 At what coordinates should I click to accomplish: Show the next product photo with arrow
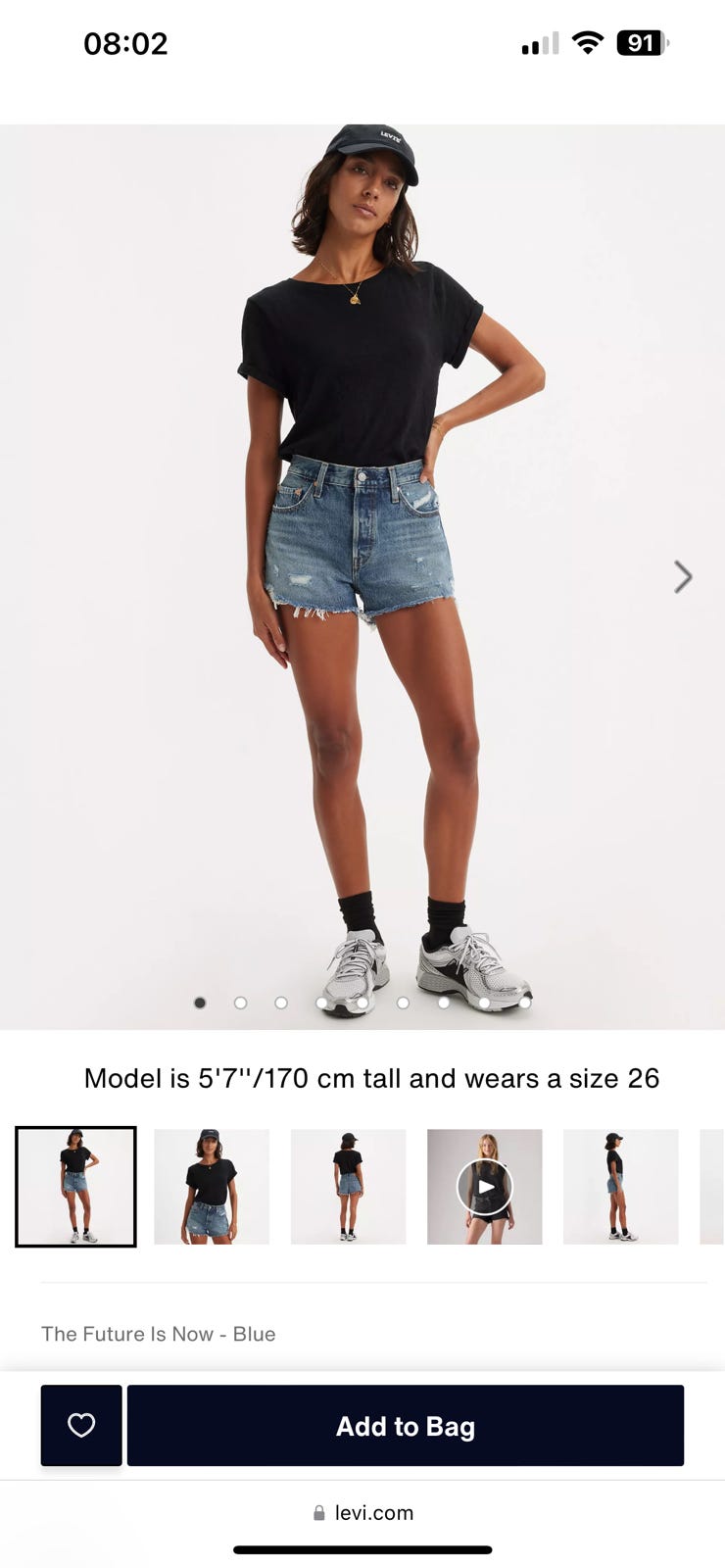pyautogui.click(x=683, y=577)
